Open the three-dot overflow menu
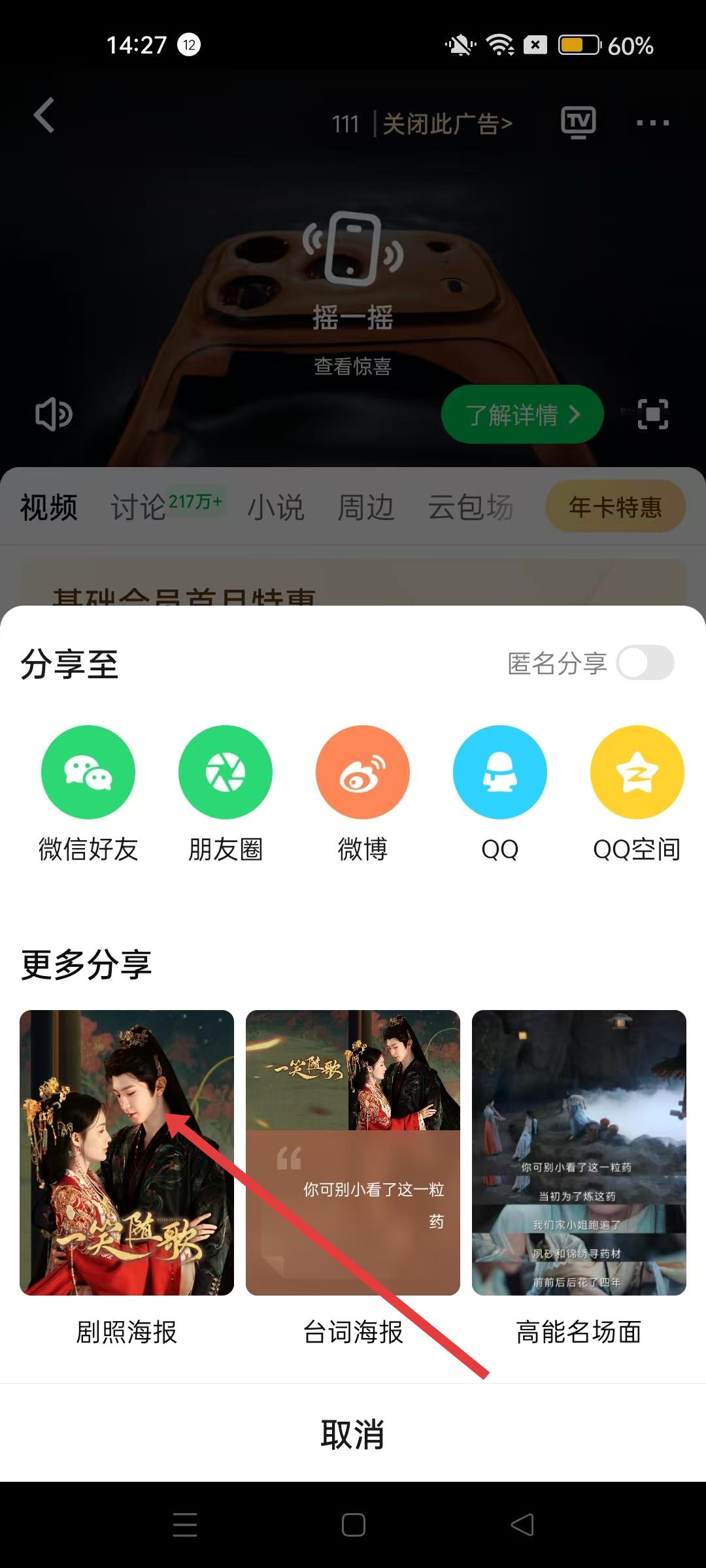Viewport: 706px width, 1568px height. [x=652, y=123]
